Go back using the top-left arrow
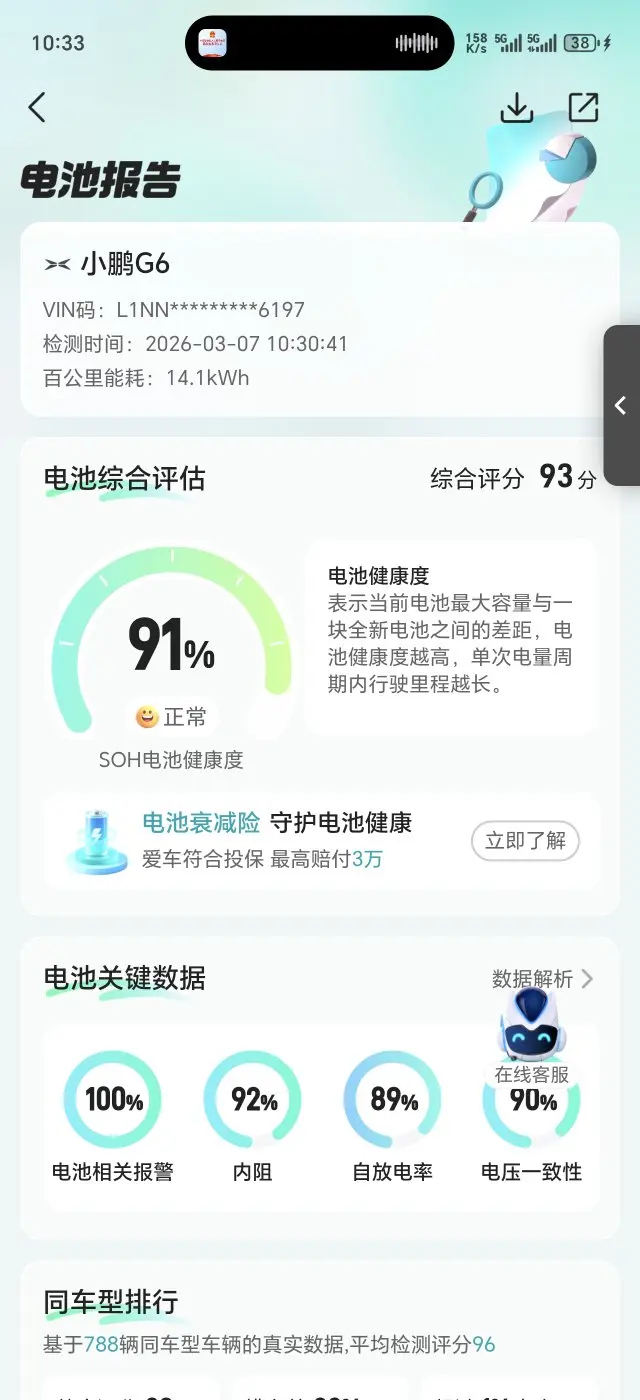 point(37,107)
